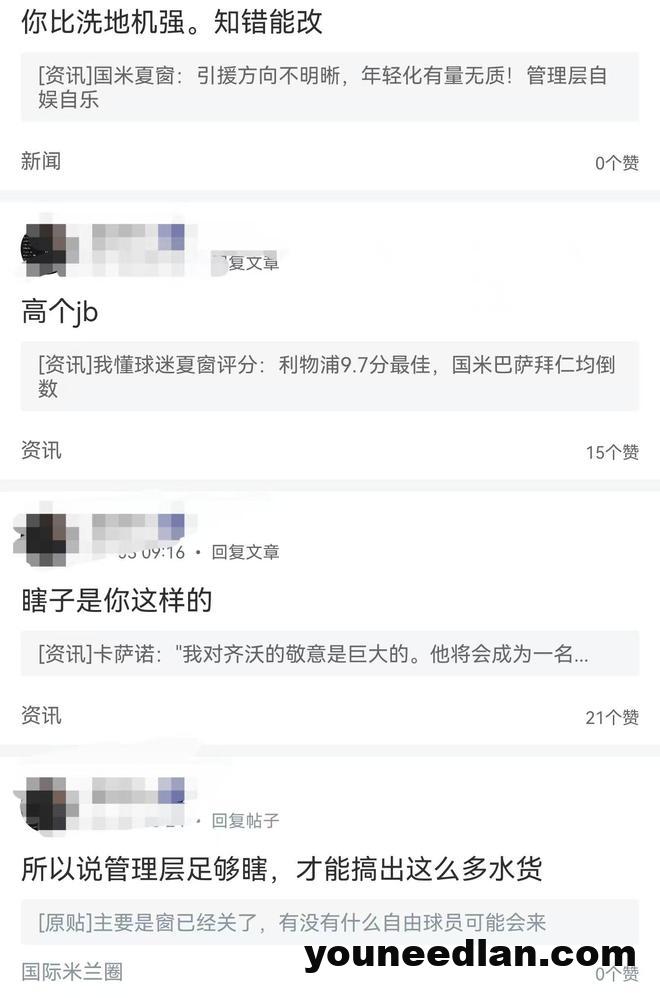Open the 国际米兰圈 circle link
The image size is (660, 998).
pos(72,970)
